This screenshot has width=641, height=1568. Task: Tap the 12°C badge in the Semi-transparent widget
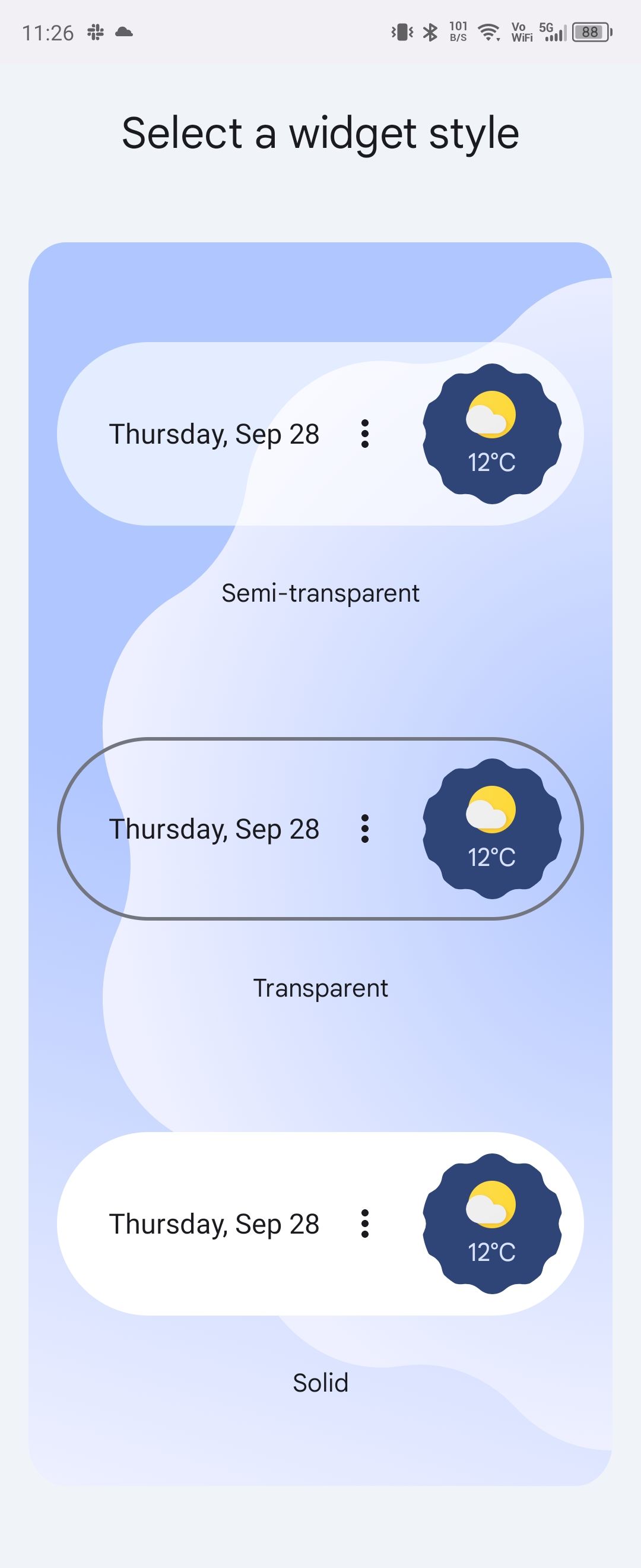tap(491, 463)
